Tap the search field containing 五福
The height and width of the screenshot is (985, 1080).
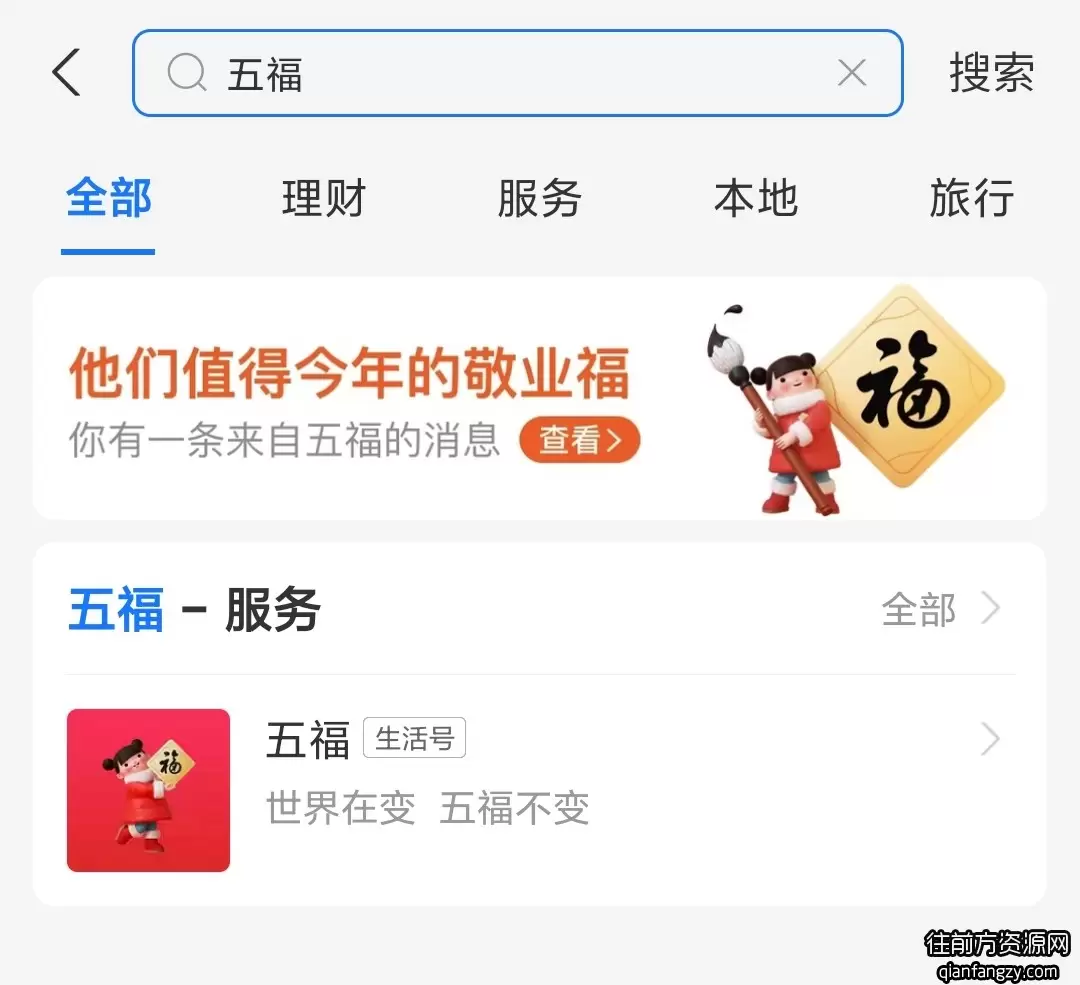pos(500,73)
